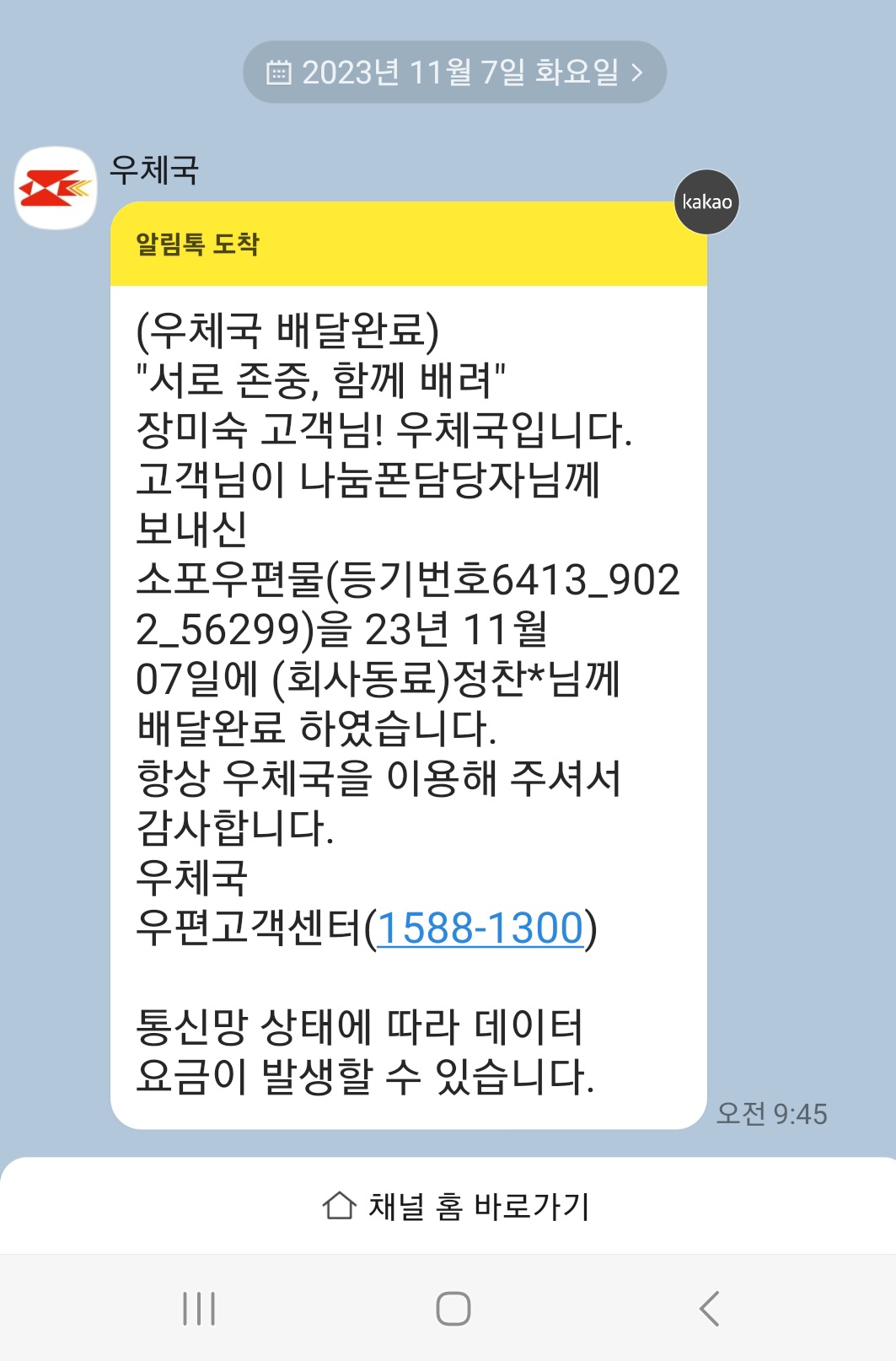896x1361 pixels.
Task: Open the recent apps view
Action: click(199, 1309)
